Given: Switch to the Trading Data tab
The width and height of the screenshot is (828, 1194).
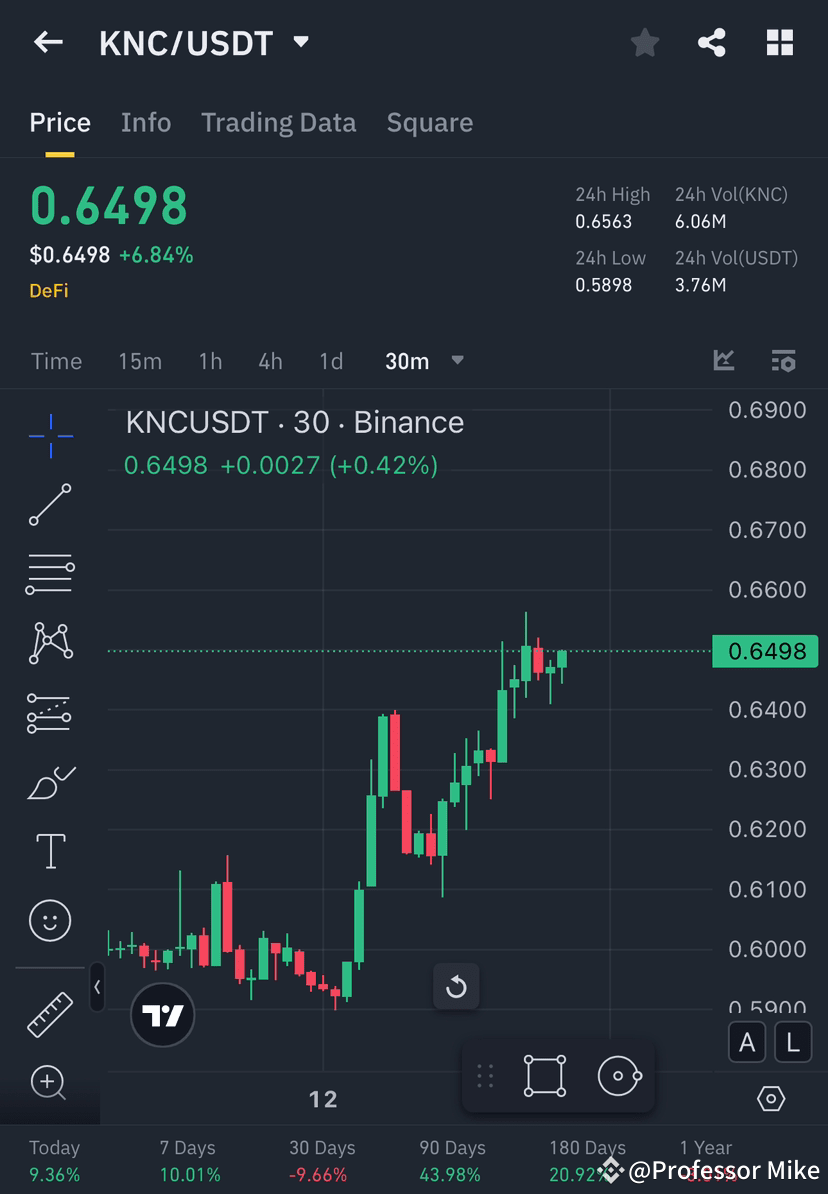Looking at the screenshot, I should 279,122.
